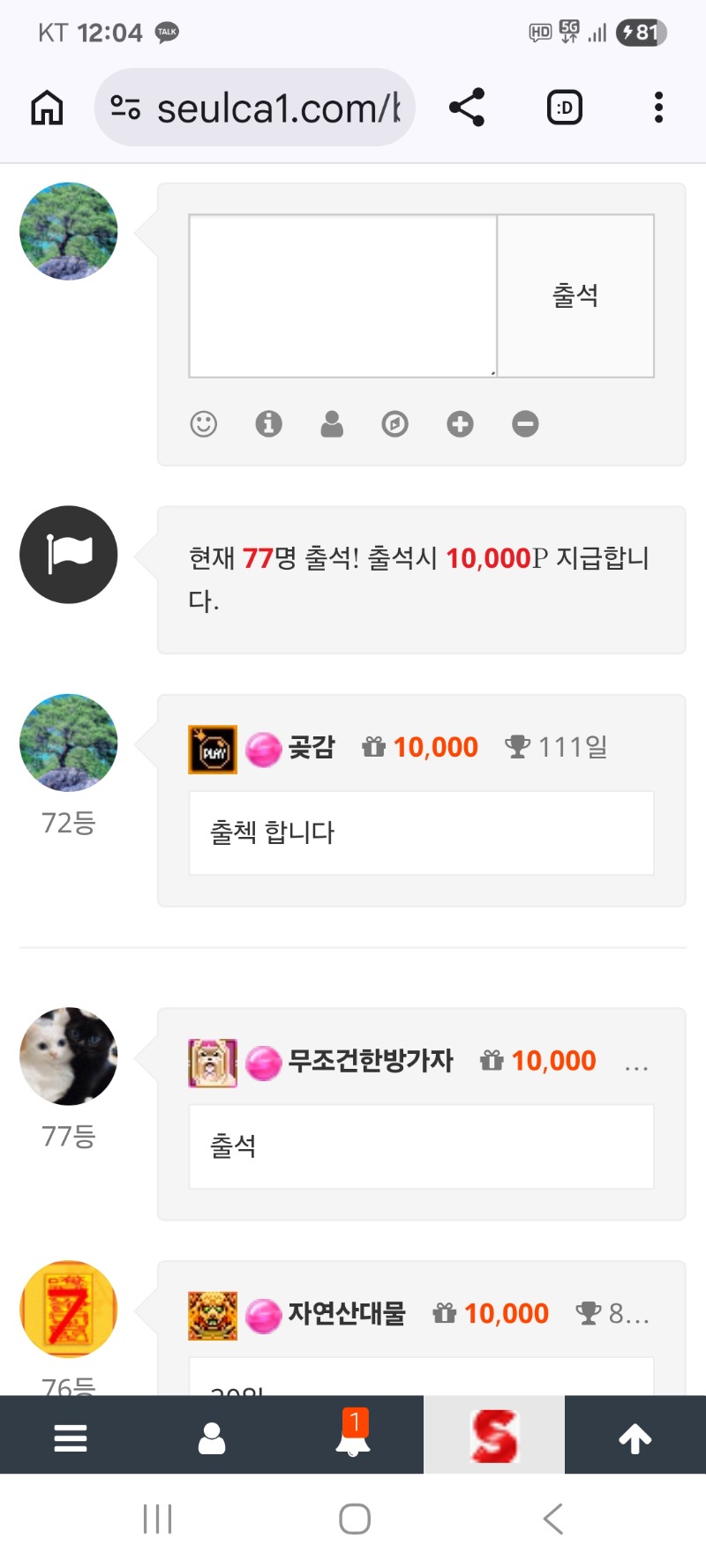Open 곶감's profile
Viewport: 706px width, 1568px height.
point(312,748)
